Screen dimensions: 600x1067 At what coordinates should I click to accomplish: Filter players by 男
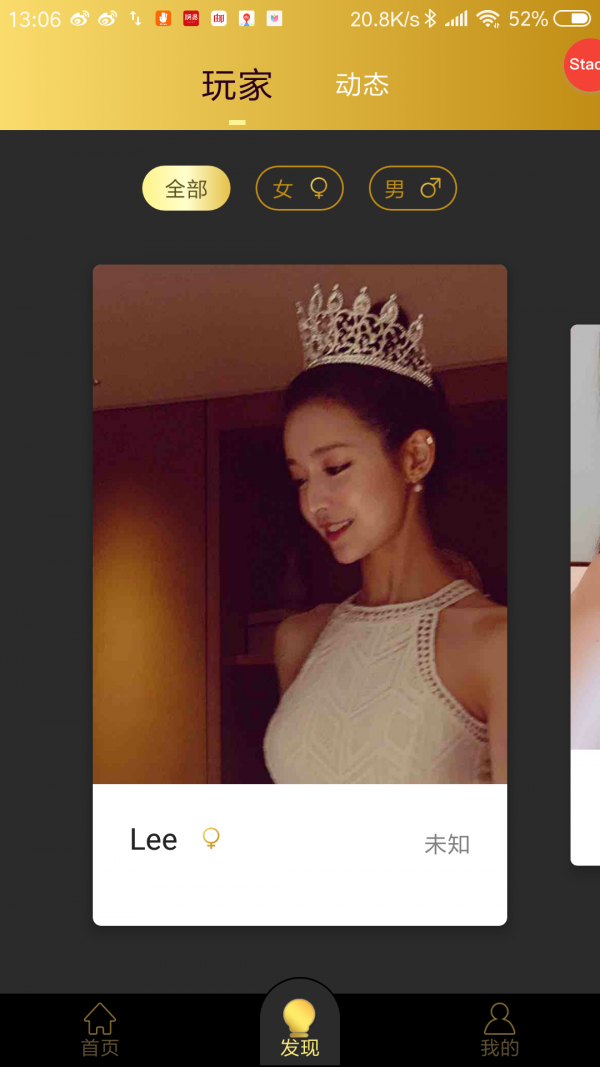pyautogui.click(x=412, y=188)
